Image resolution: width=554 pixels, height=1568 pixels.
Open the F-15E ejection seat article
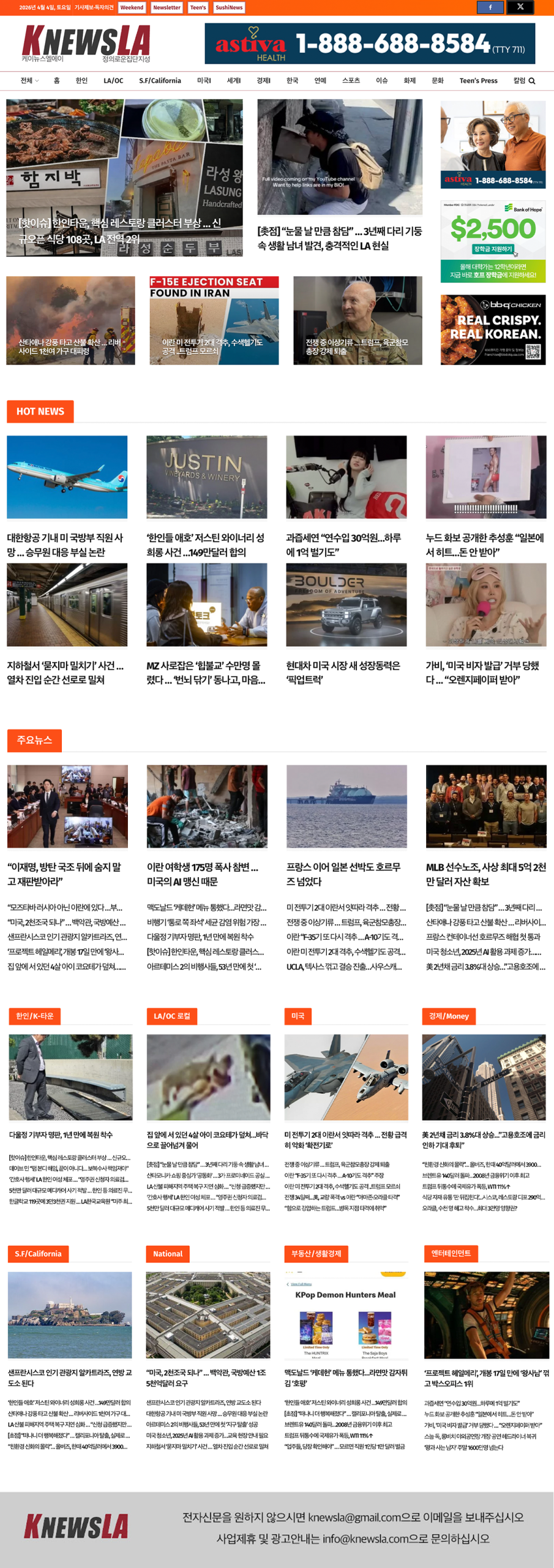coord(214,320)
